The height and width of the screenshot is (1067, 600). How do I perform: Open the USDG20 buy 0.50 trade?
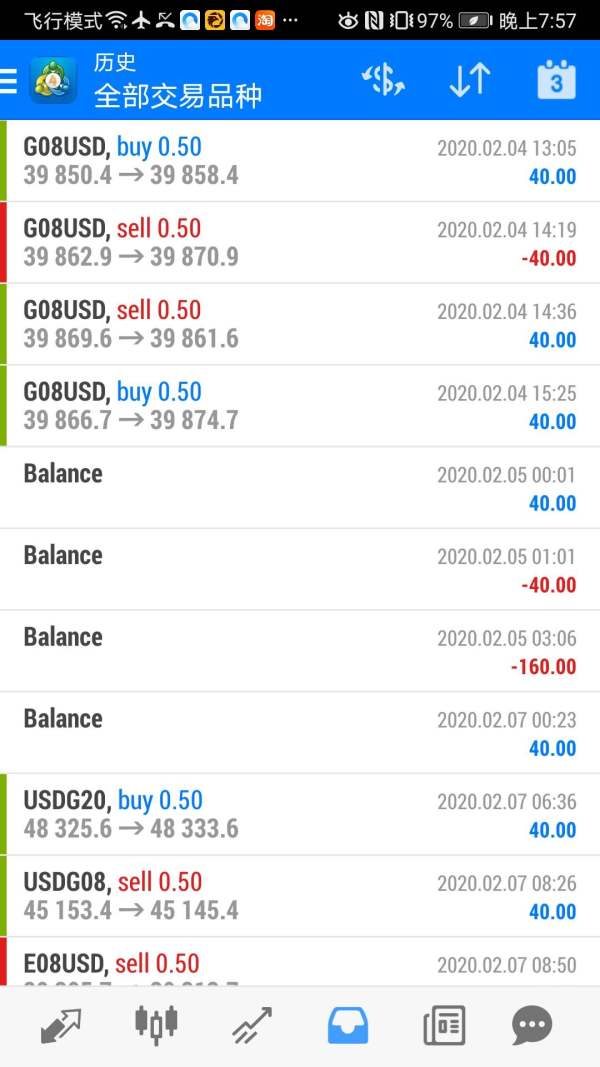coord(300,814)
